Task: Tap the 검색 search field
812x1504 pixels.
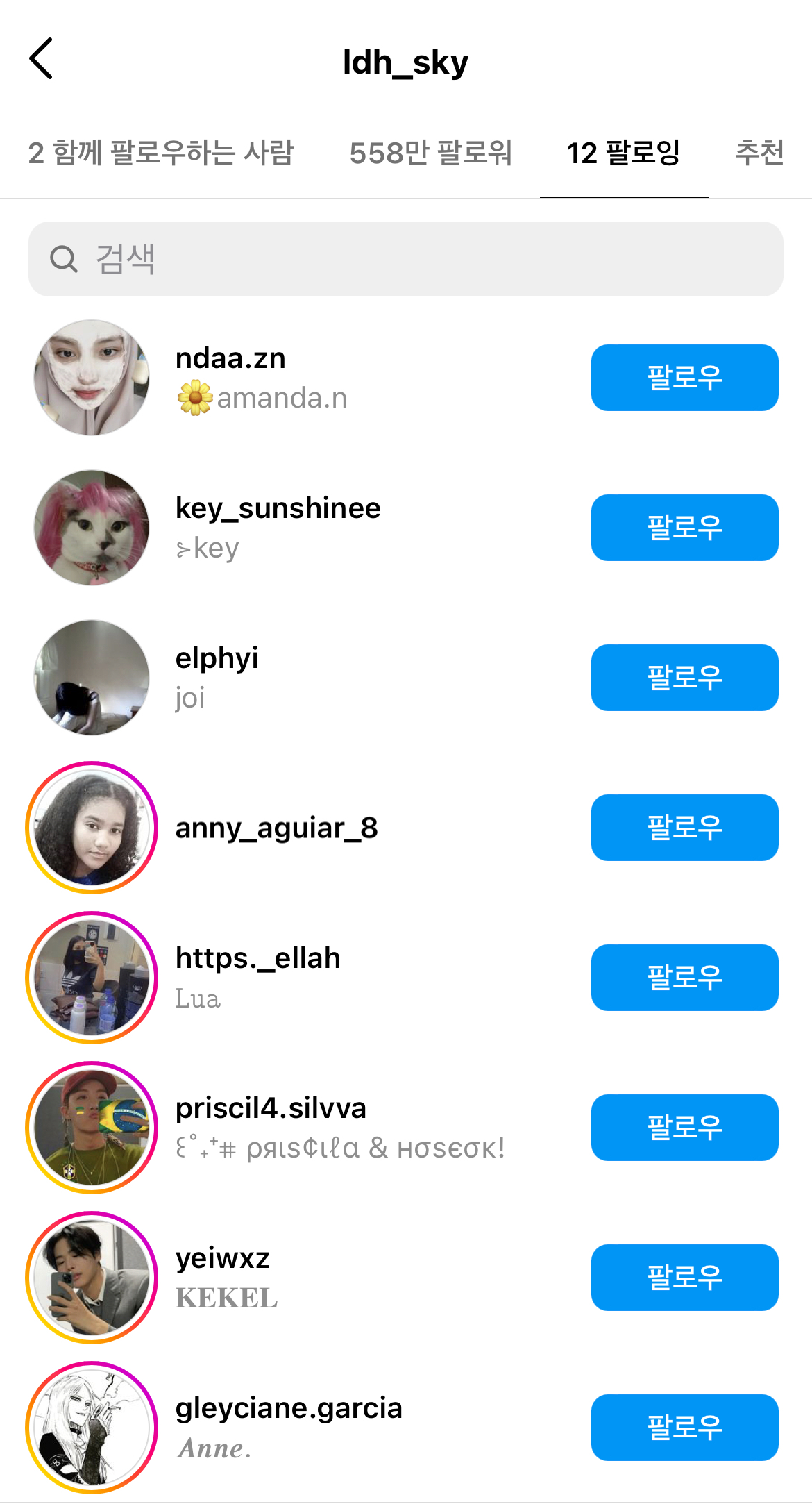Action: [x=405, y=259]
